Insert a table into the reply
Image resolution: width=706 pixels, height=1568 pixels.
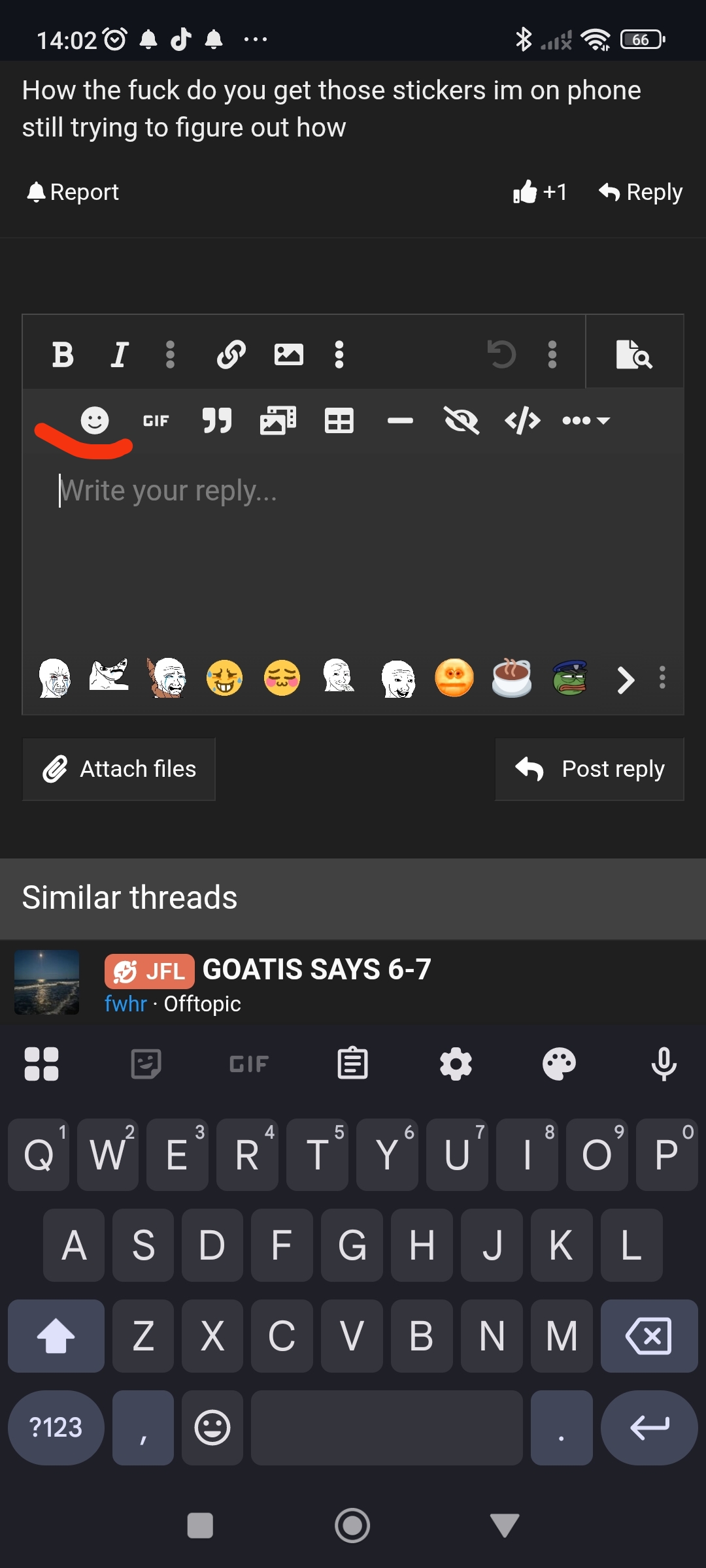(339, 421)
